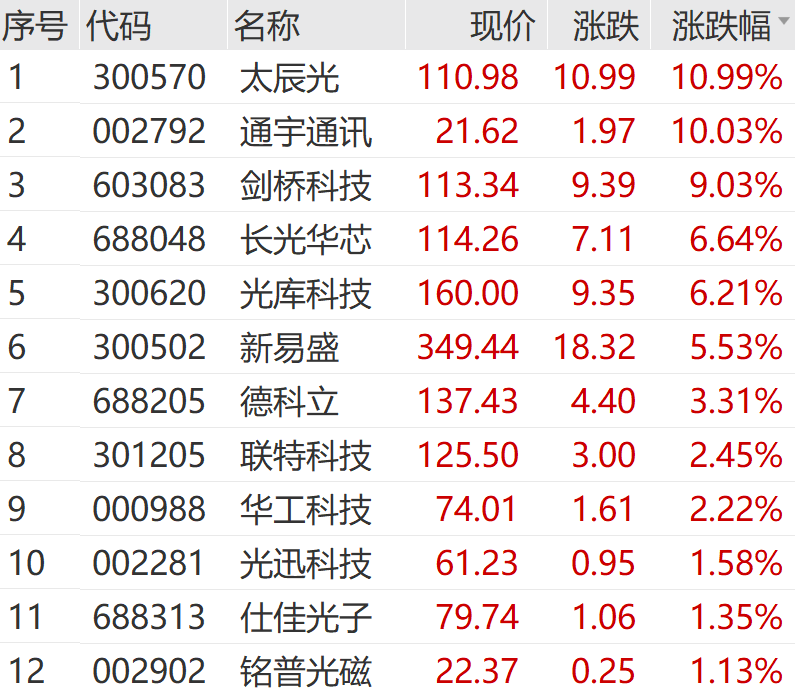Open stock 新易盛 300502

[x=290, y=348]
